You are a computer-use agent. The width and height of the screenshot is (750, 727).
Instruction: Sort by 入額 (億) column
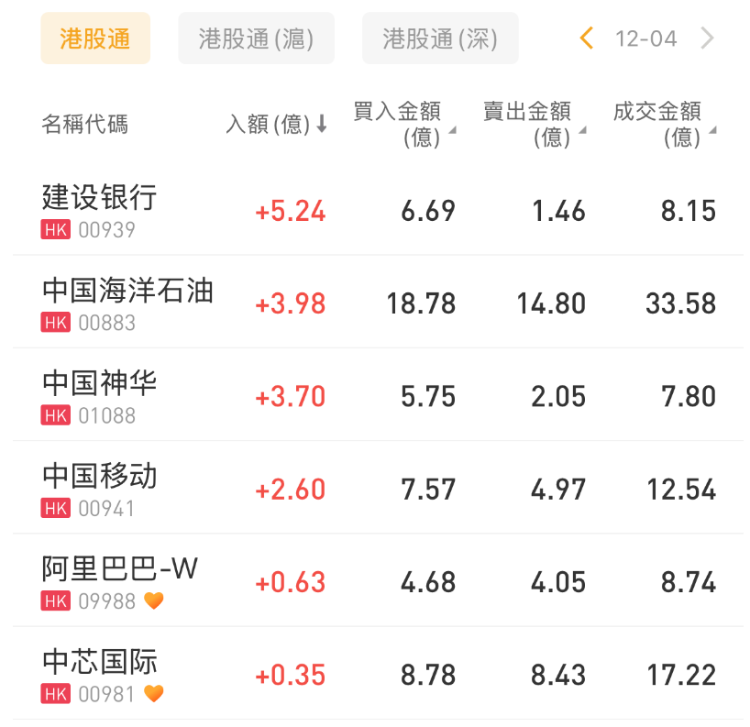(276, 124)
